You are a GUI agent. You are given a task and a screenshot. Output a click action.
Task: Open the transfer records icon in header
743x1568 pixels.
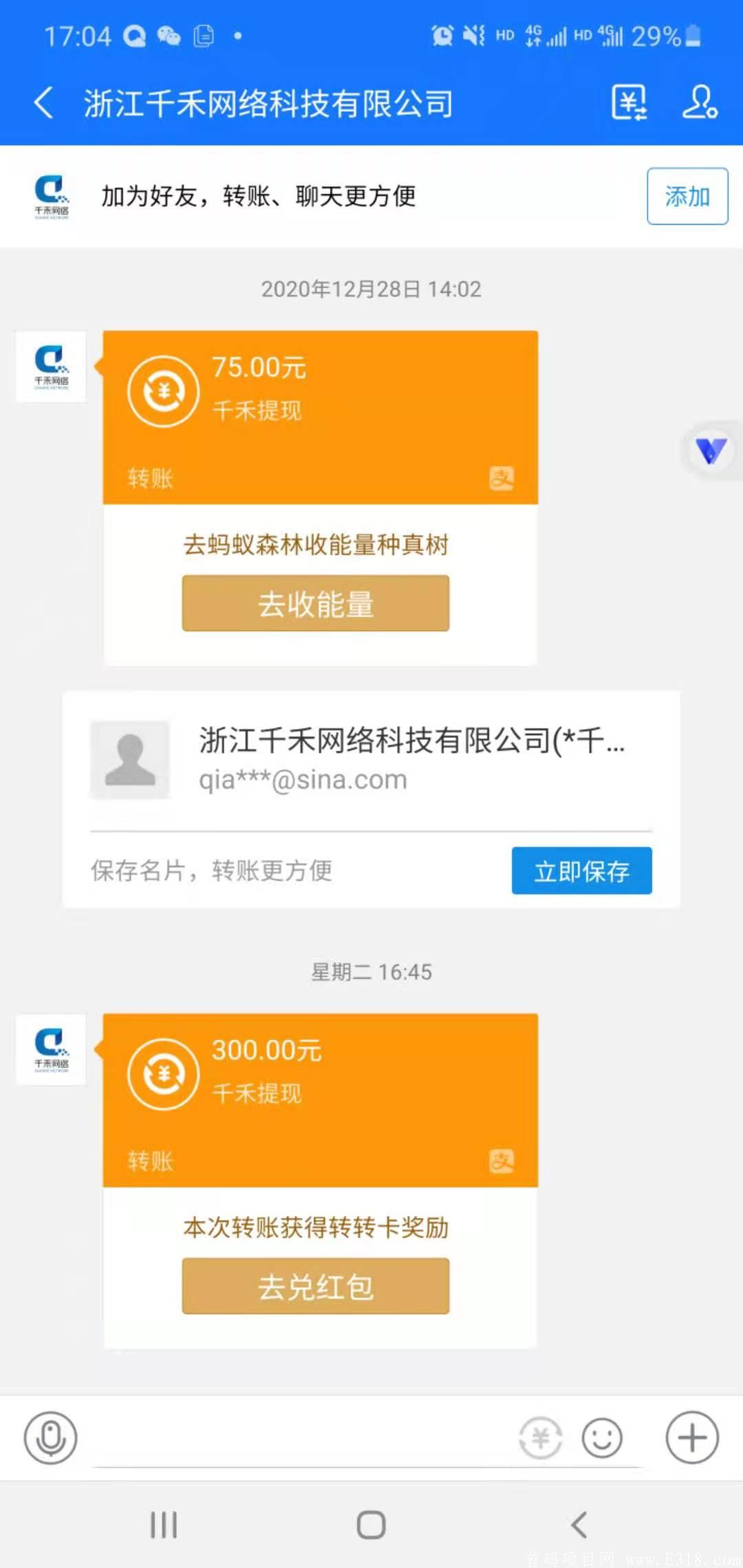click(x=629, y=103)
